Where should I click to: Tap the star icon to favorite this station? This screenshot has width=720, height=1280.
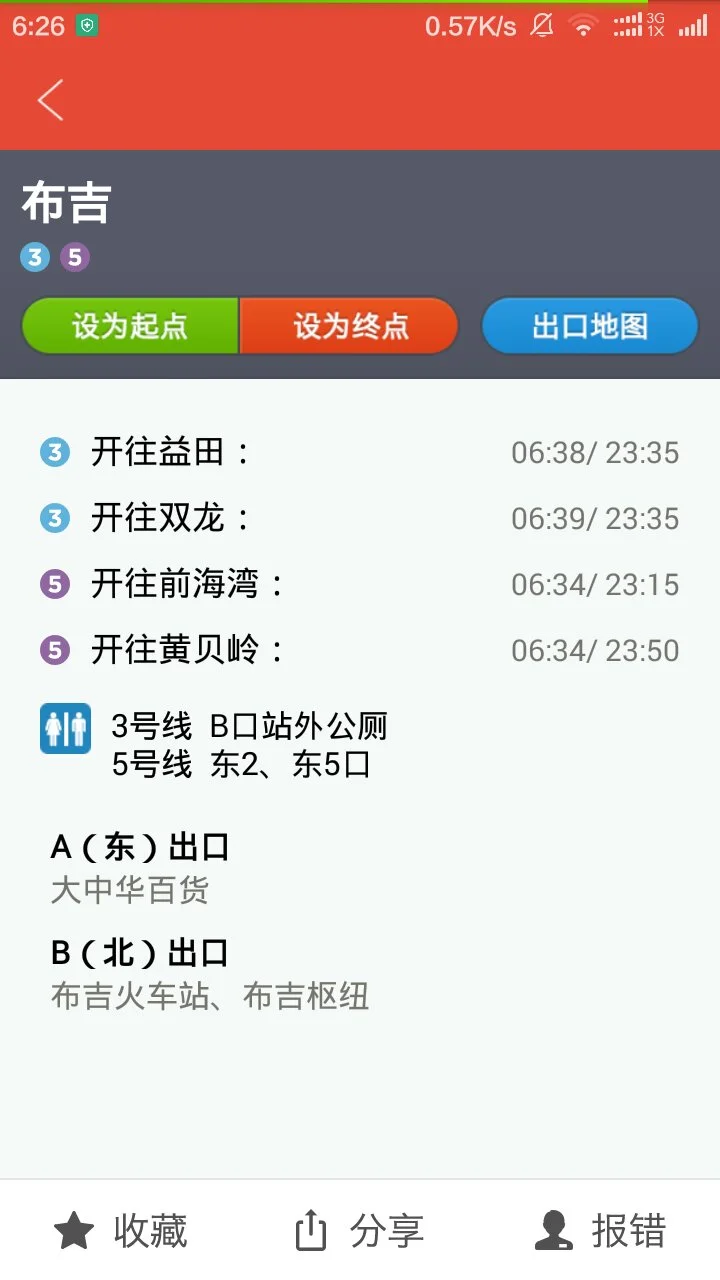[73, 1228]
